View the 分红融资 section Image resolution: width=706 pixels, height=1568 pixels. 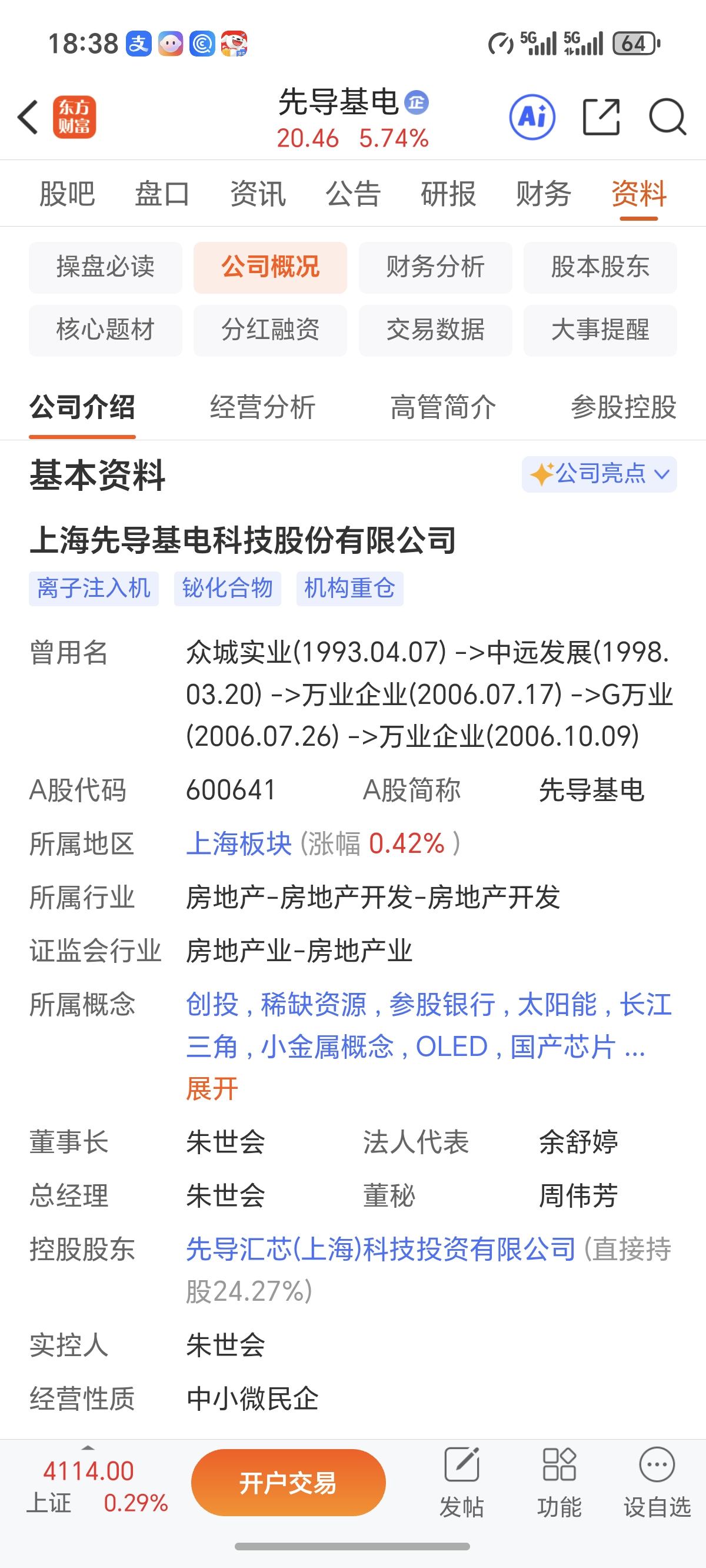(270, 330)
